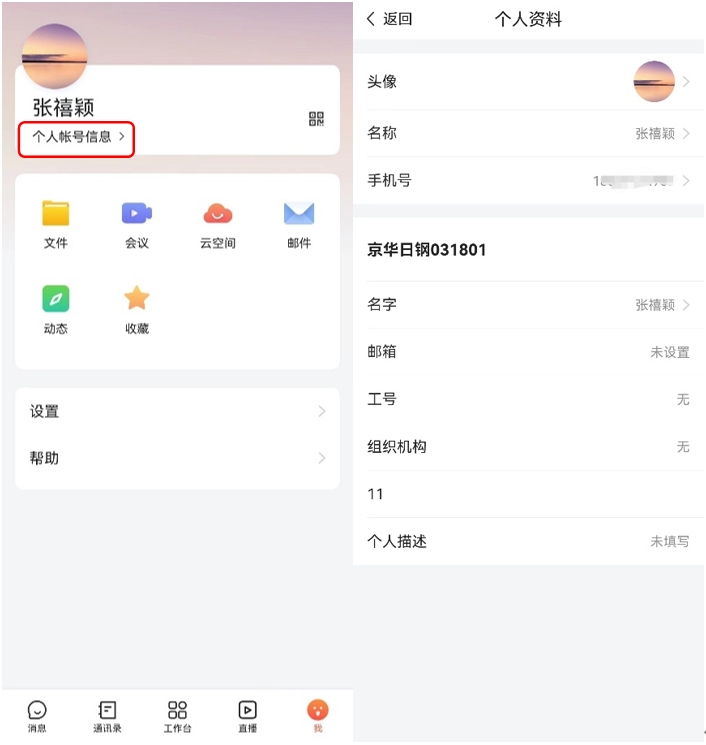Switch to the 消息 tab
Screen dimensions: 706x745
[x=37, y=716]
